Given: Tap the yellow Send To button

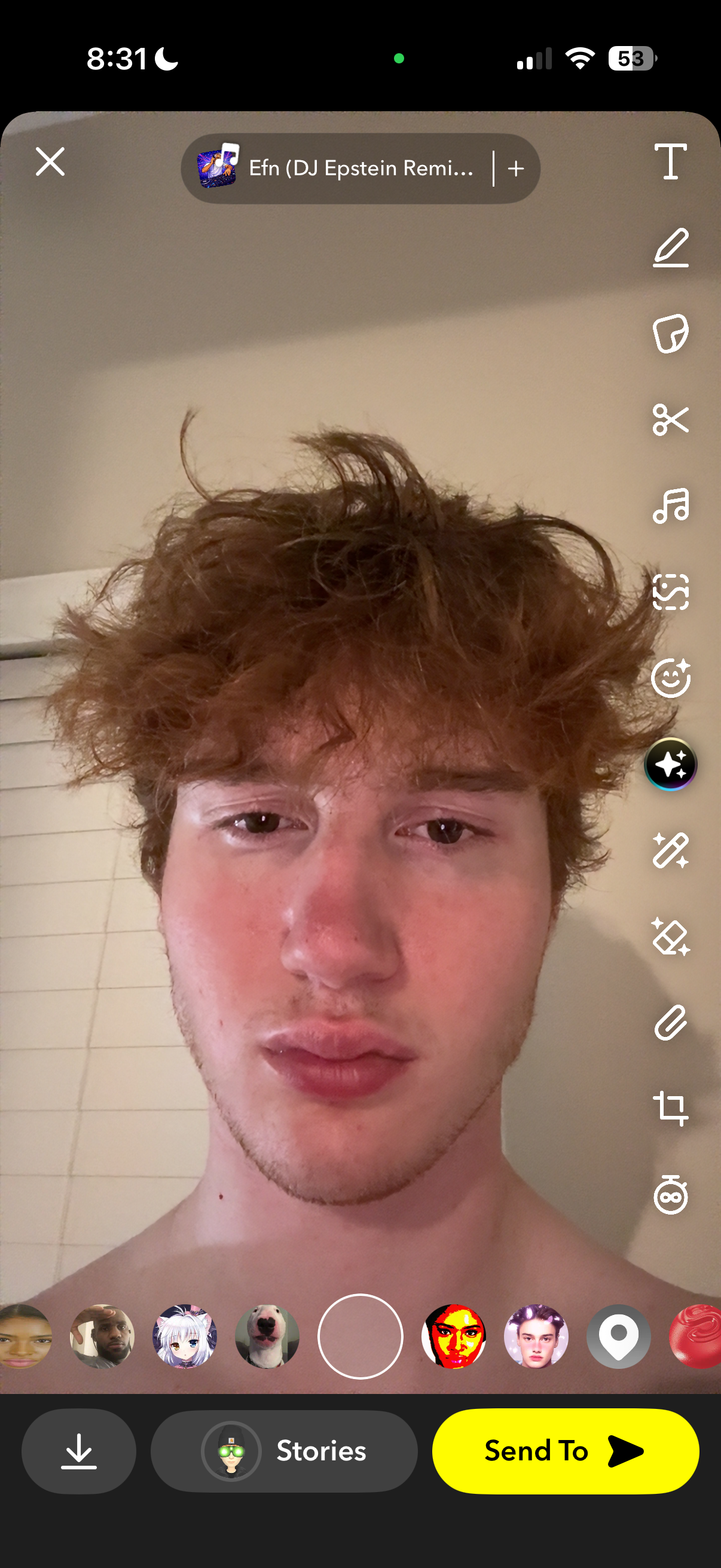Looking at the screenshot, I should click(565, 1451).
